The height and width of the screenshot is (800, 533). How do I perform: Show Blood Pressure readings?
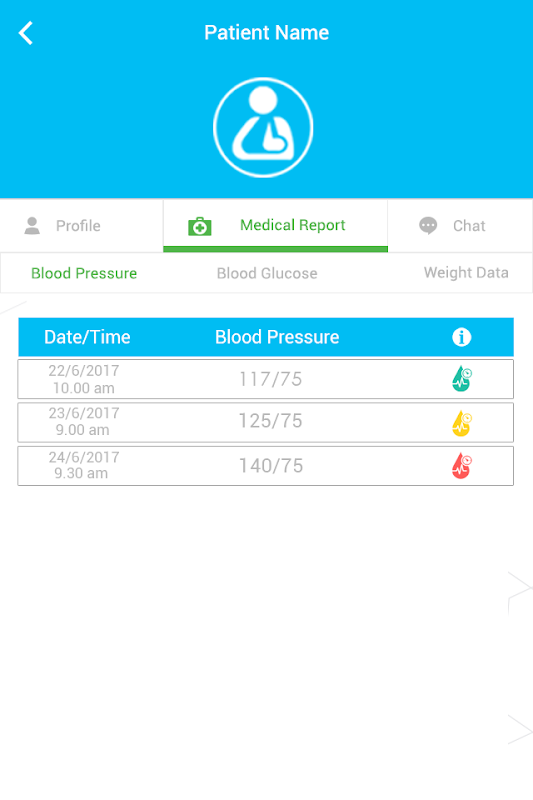[84, 273]
